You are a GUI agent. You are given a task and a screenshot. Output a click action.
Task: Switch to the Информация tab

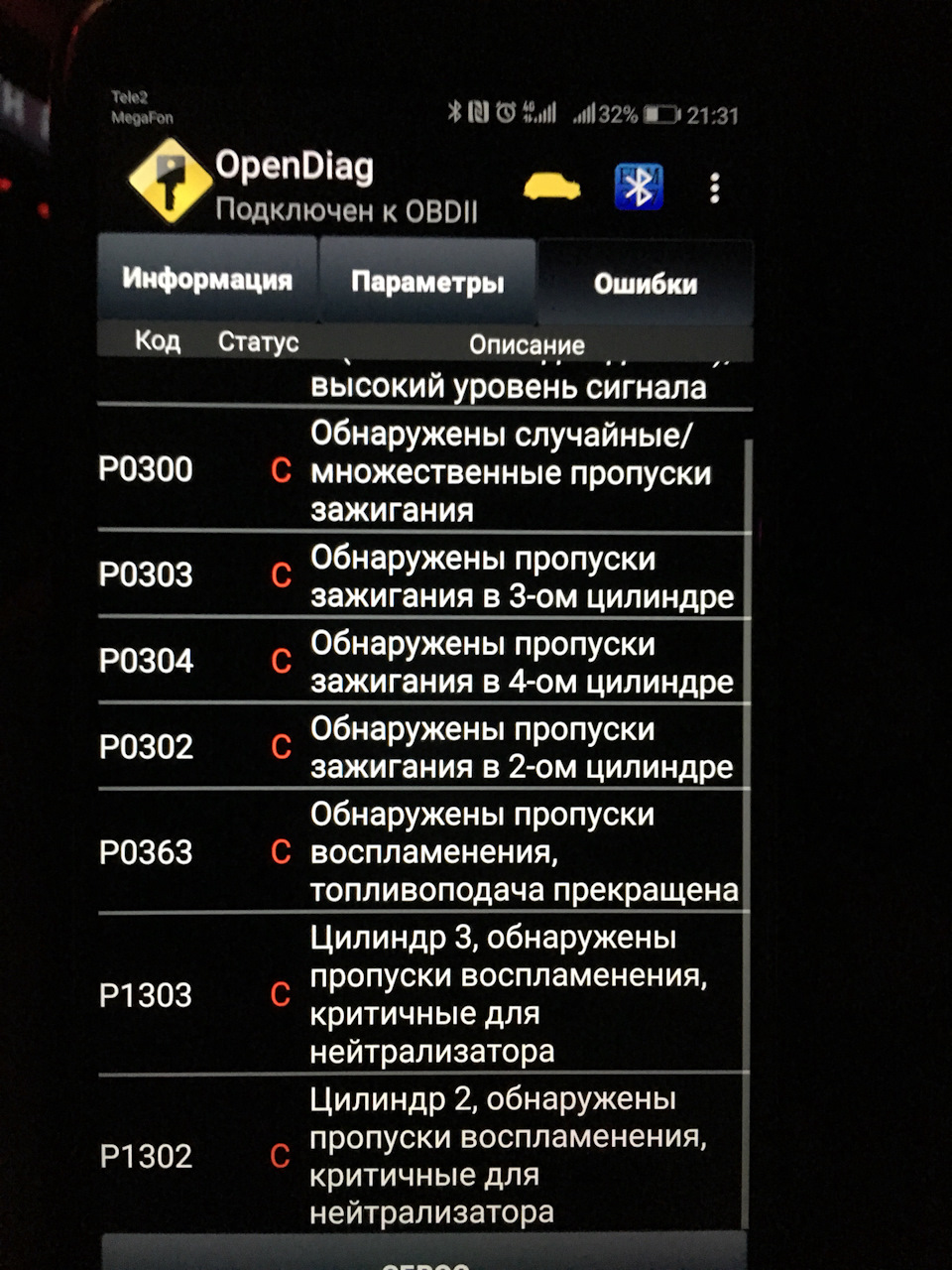pos(207,279)
